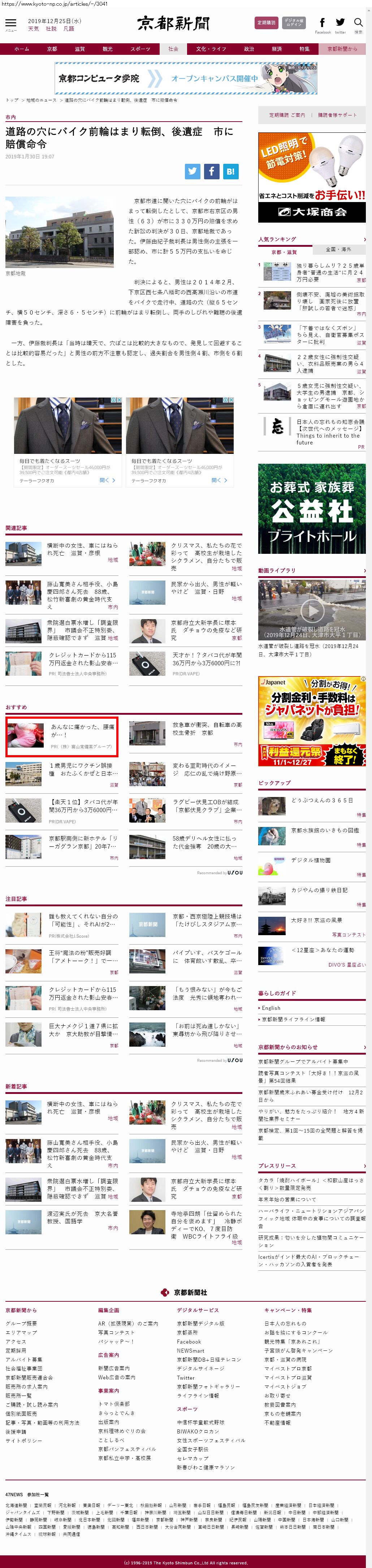Open サイトポリシー footer link
The width and height of the screenshot is (372, 1568).
[x=24, y=1440]
